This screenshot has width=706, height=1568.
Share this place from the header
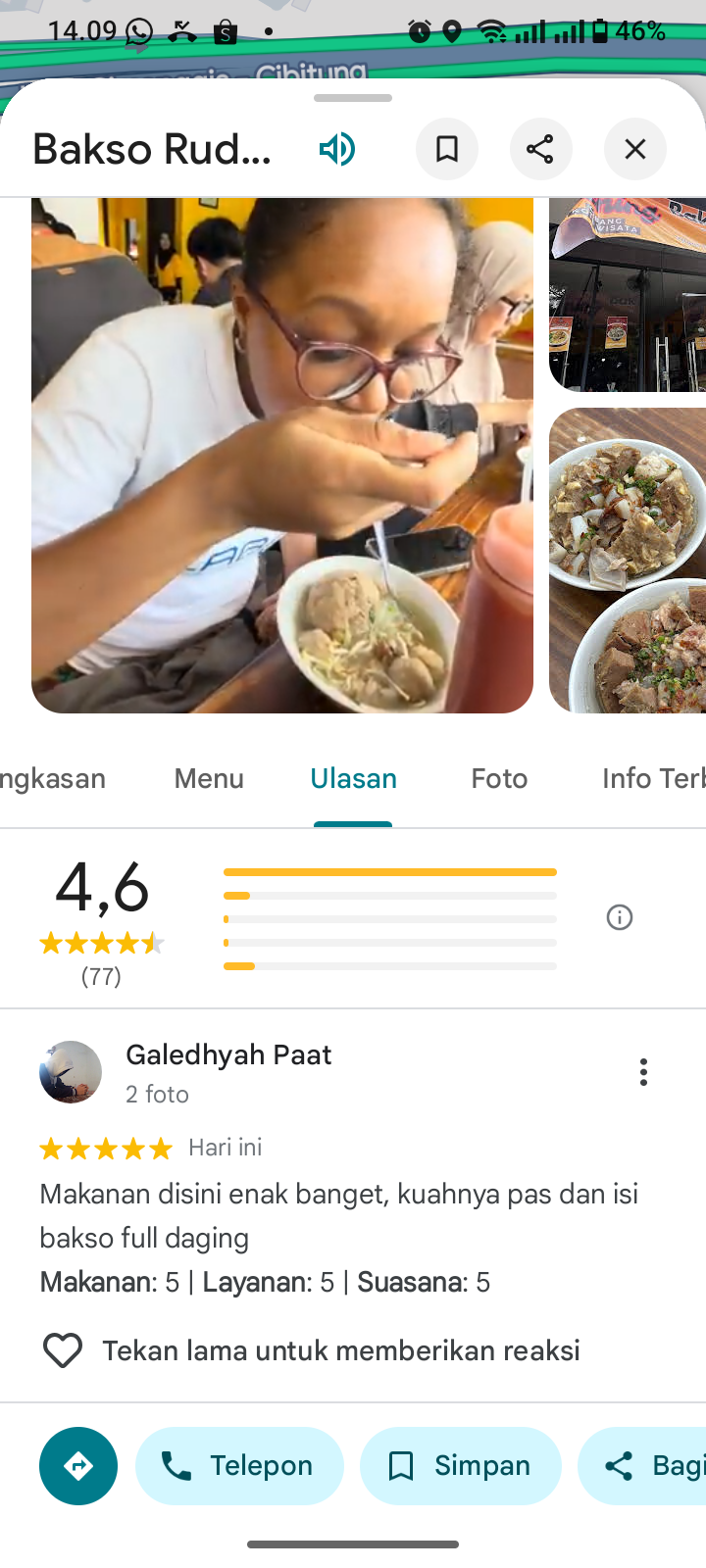coord(540,149)
